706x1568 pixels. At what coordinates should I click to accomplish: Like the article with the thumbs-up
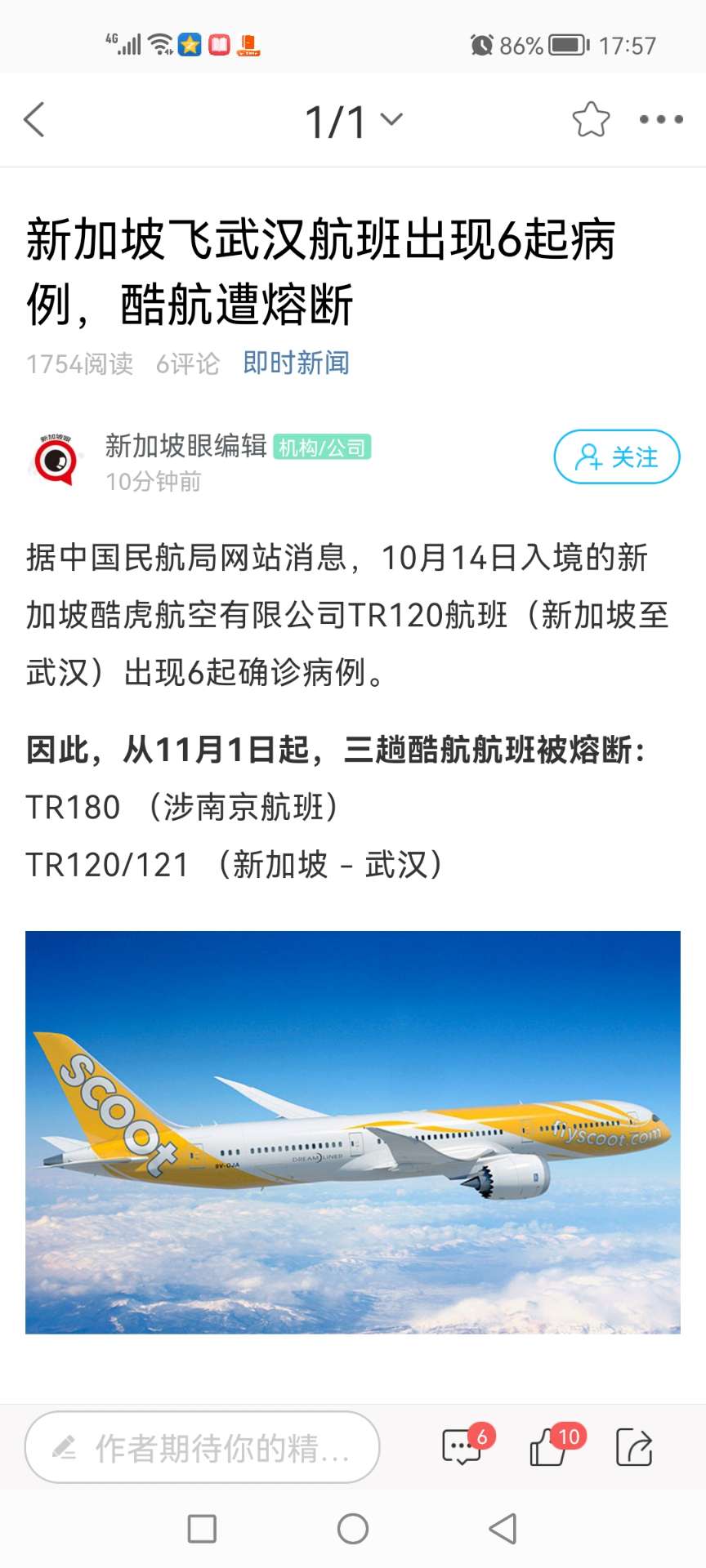click(549, 1448)
